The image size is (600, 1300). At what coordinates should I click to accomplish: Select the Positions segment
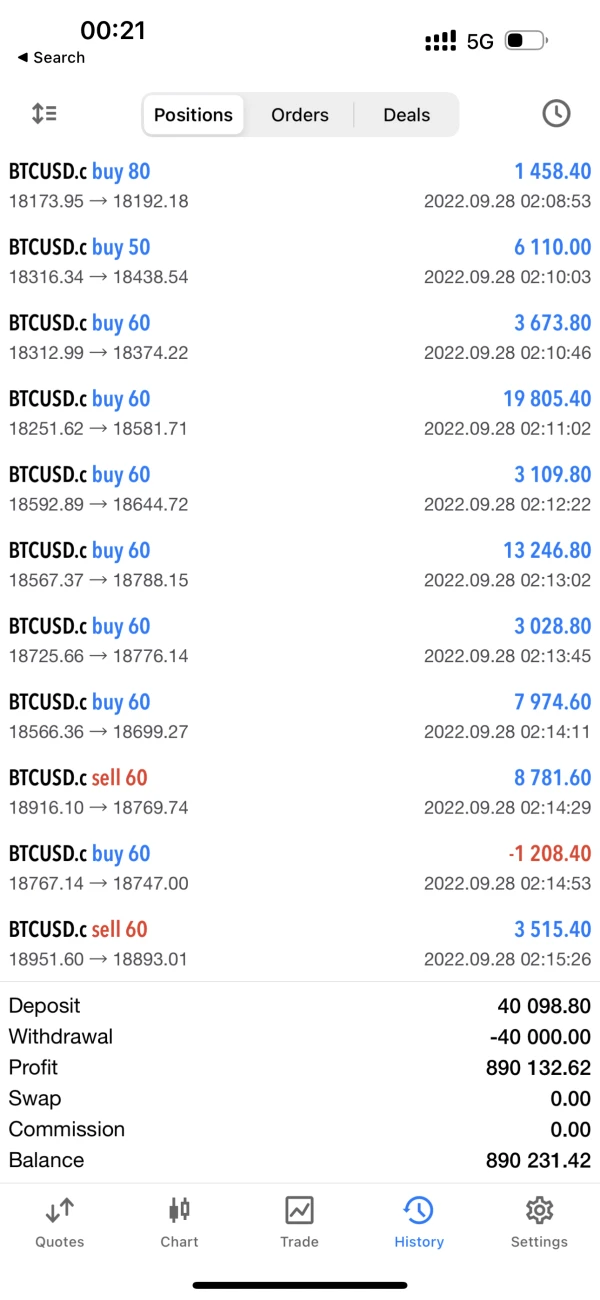pos(193,115)
